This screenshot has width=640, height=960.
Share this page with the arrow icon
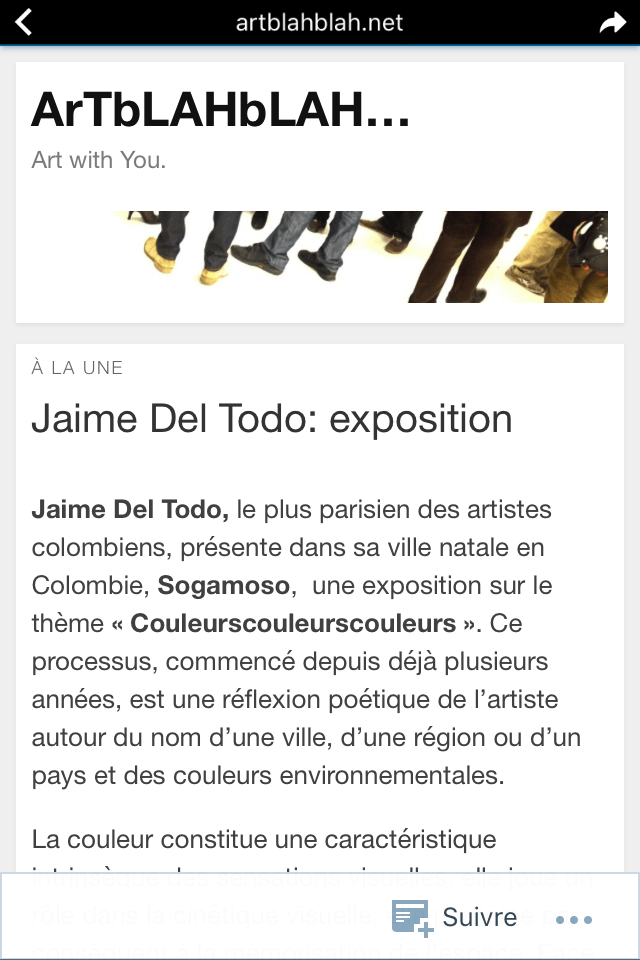click(611, 23)
